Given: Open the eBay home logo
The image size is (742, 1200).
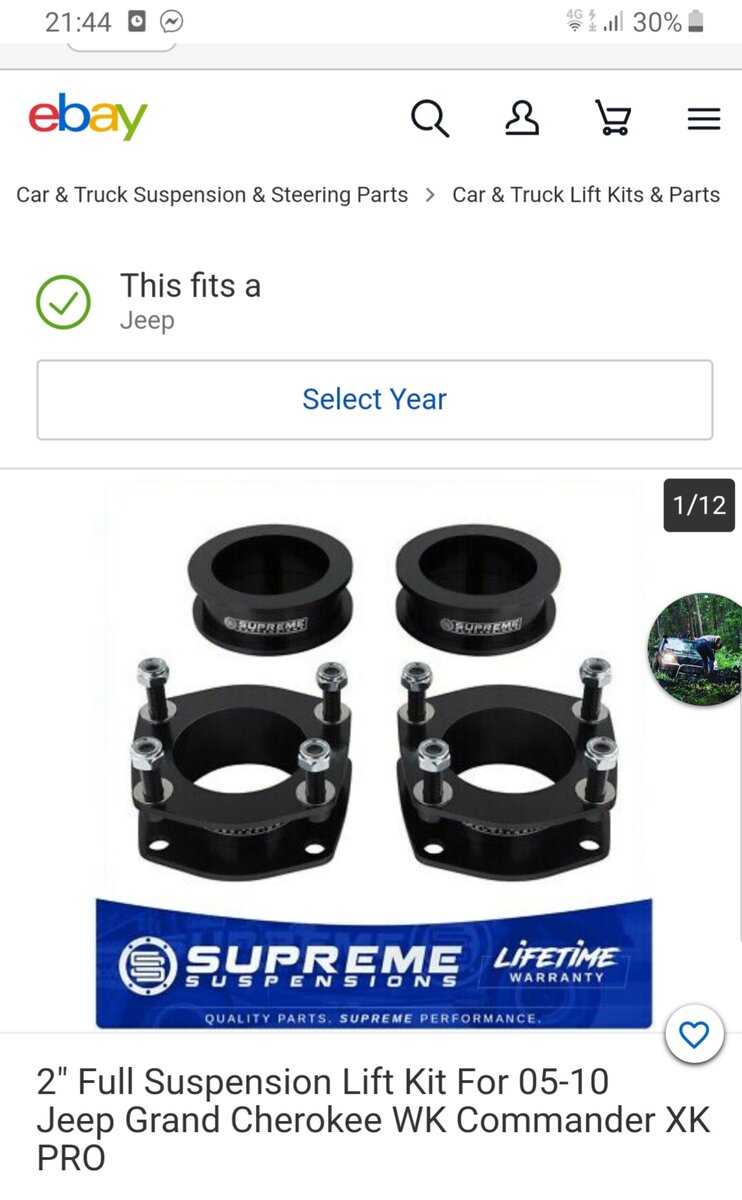Looking at the screenshot, I should pyautogui.click(x=88, y=117).
